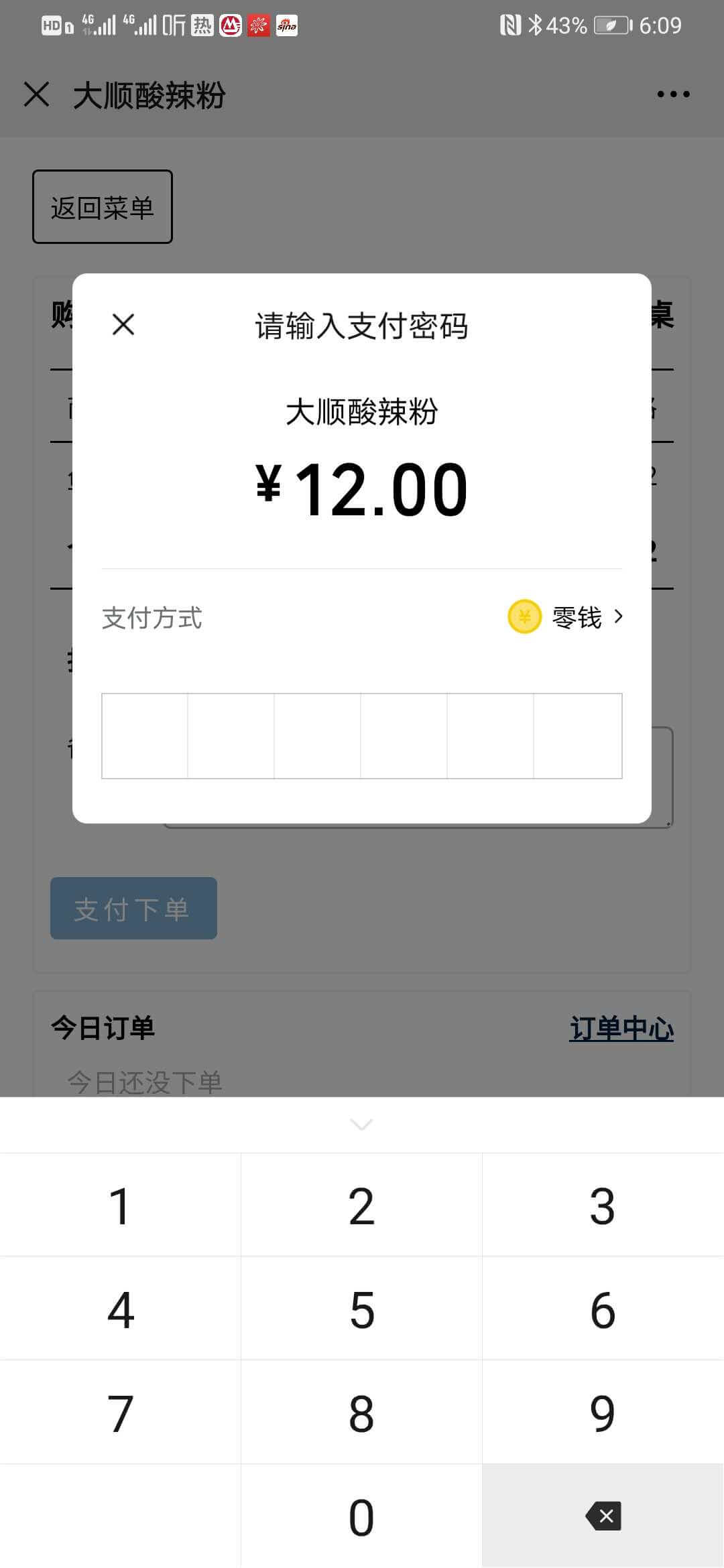Focus the six-digit password input boxes
This screenshot has width=724, height=1568.
361,736
